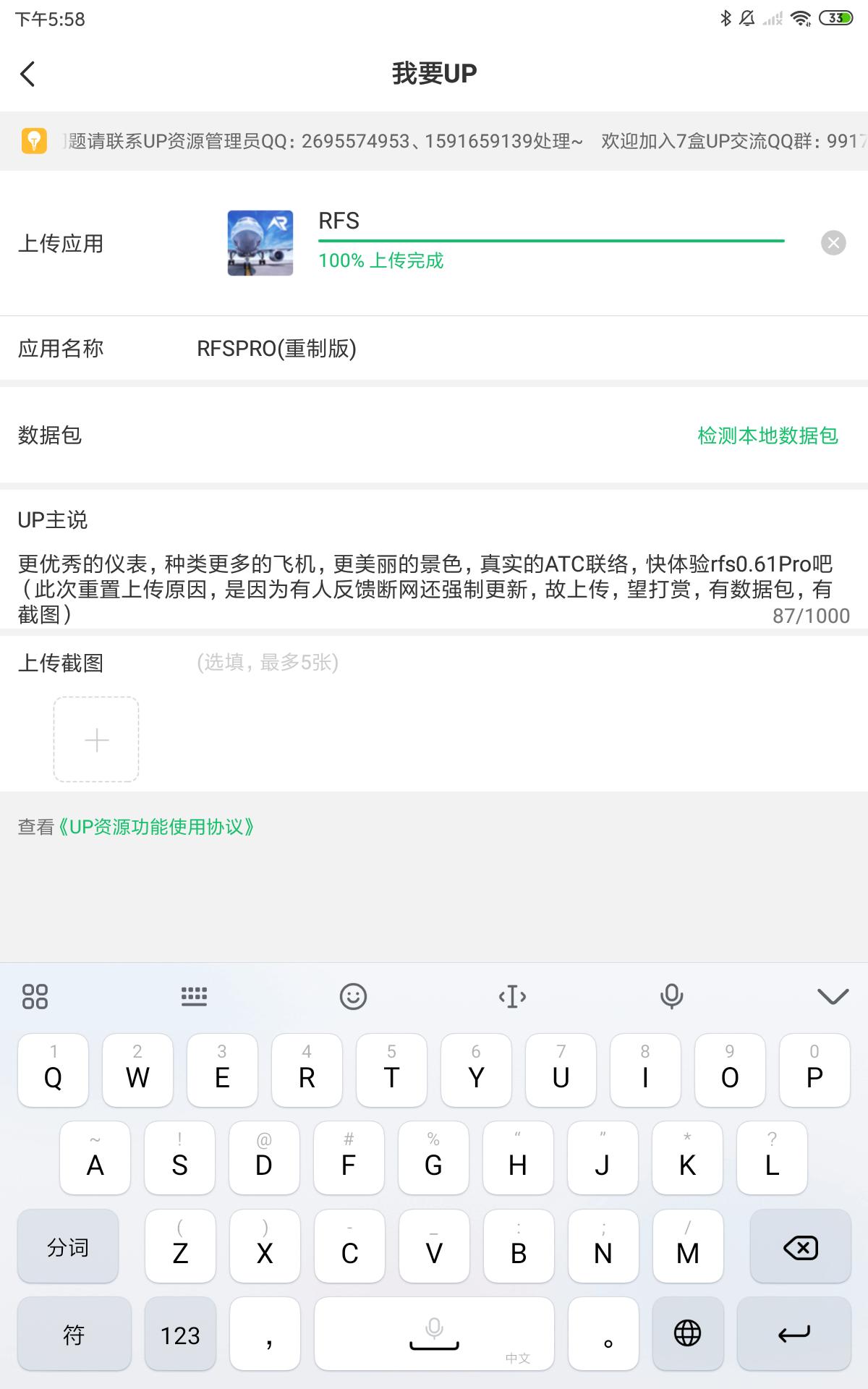
Task: Open the keyboard four-squares menu
Action: tap(35, 997)
